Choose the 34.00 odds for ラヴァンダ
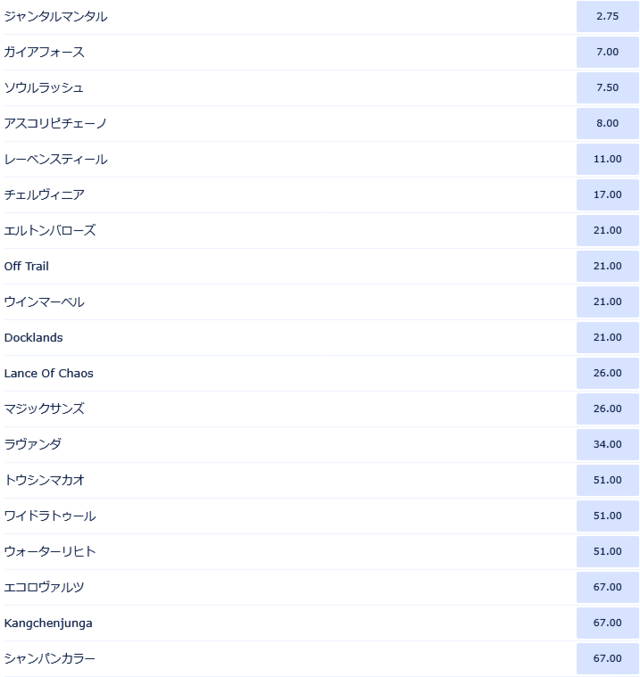 pos(607,444)
